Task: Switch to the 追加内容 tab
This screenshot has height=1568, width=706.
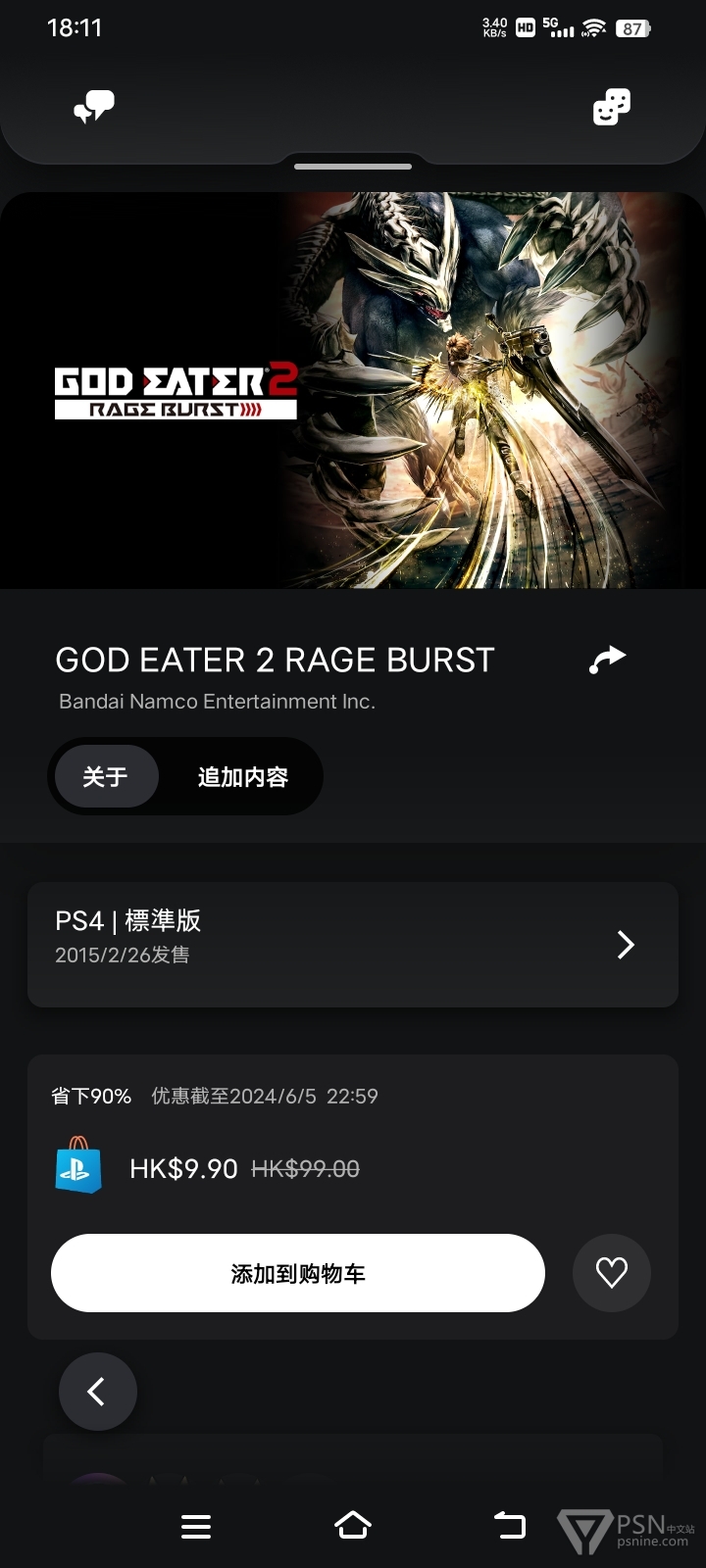Action: (242, 776)
